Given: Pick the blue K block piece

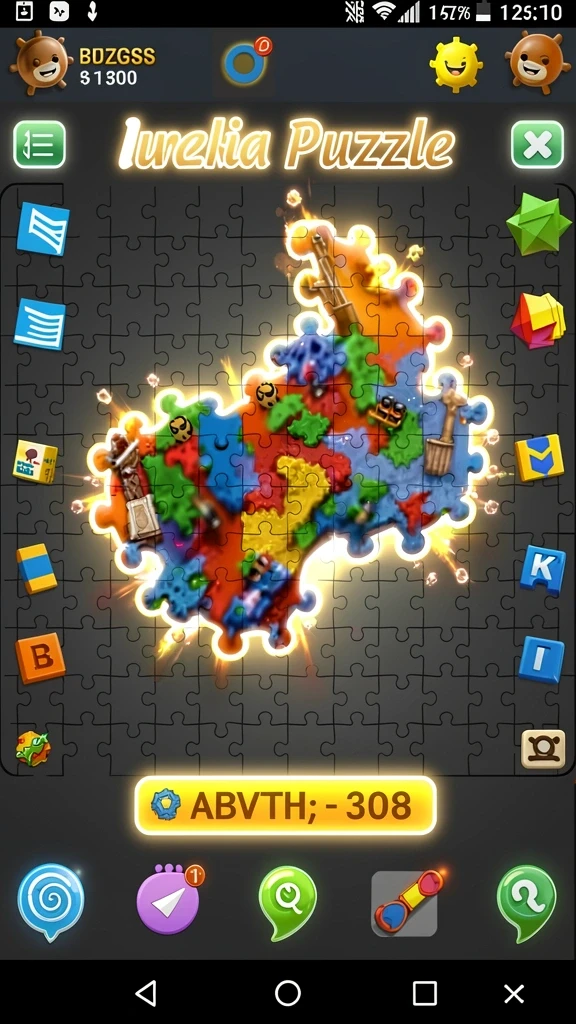Looking at the screenshot, I should [543, 570].
